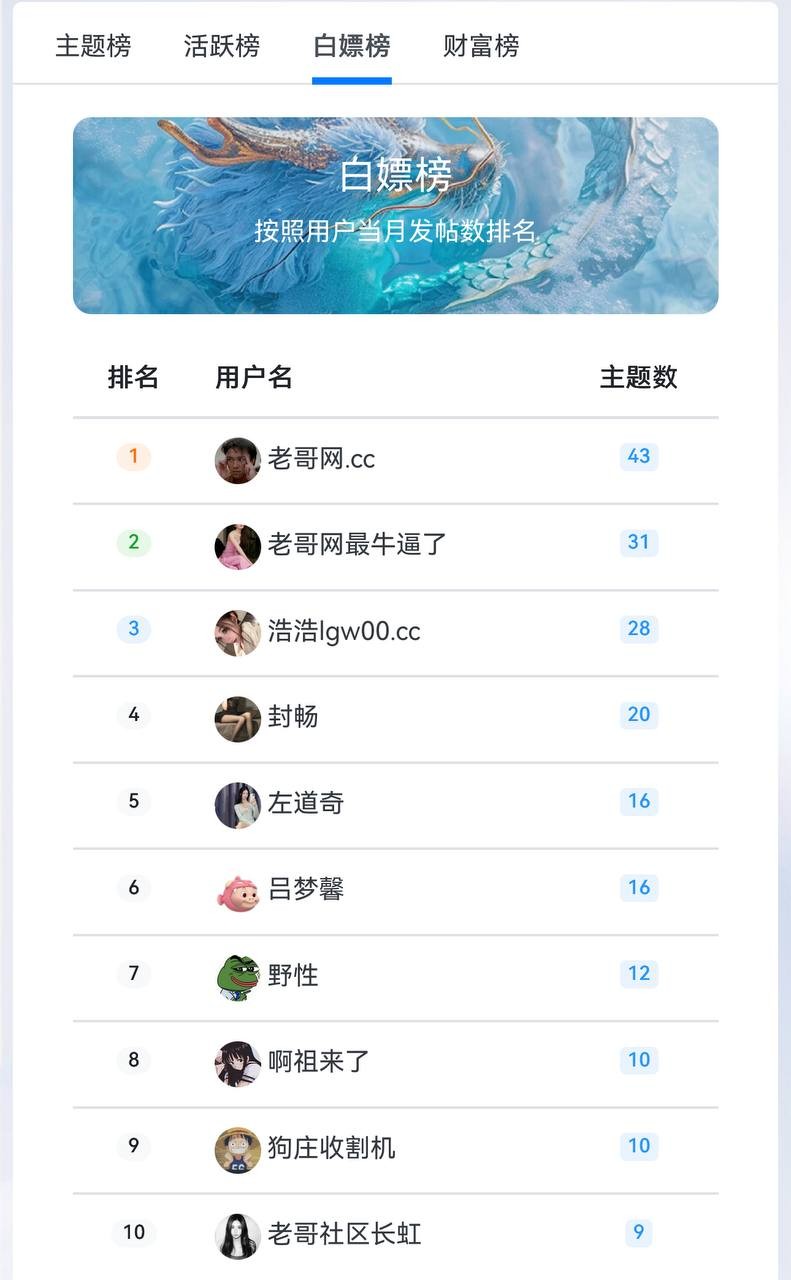Open 吕梦馨's profile
The height and width of the screenshot is (1280, 791).
pyautogui.click(x=305, y=890)
